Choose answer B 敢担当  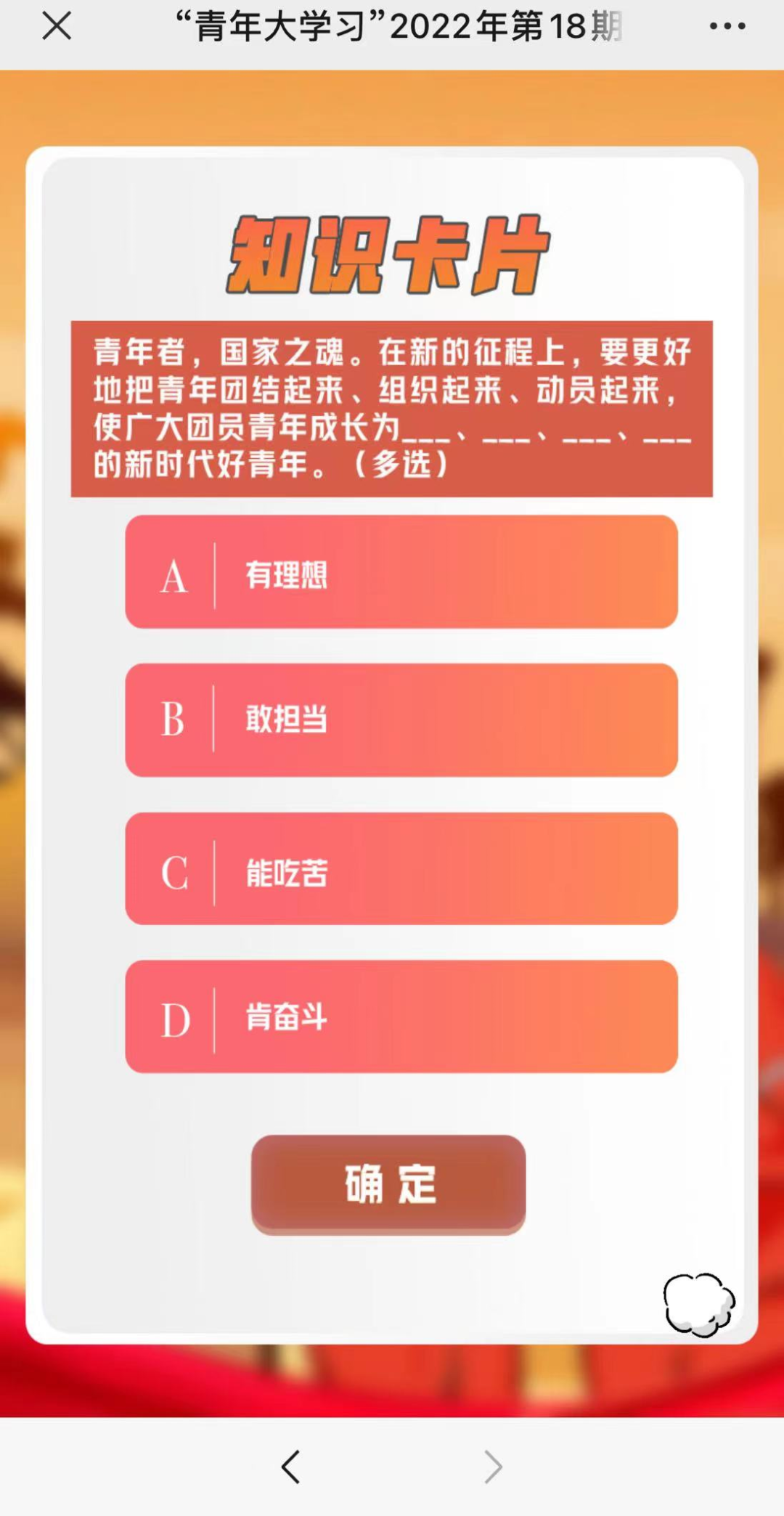click(401, 720)
